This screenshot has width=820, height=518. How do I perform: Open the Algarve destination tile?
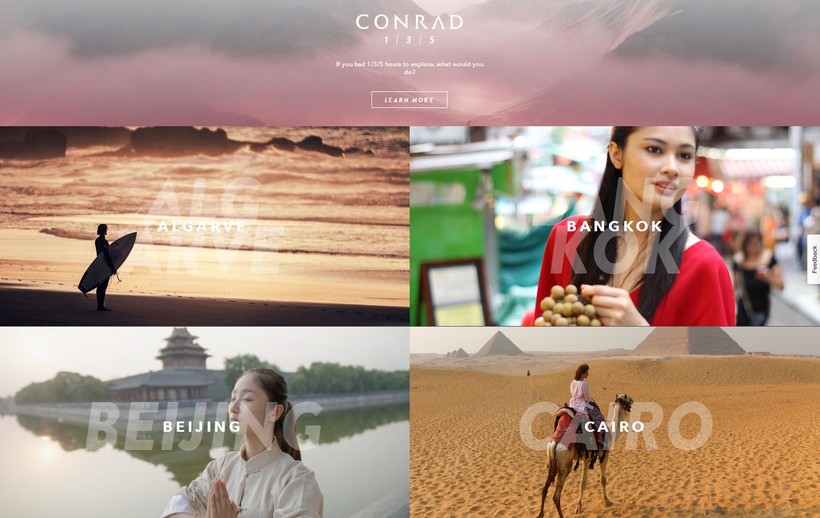point(203,226)
